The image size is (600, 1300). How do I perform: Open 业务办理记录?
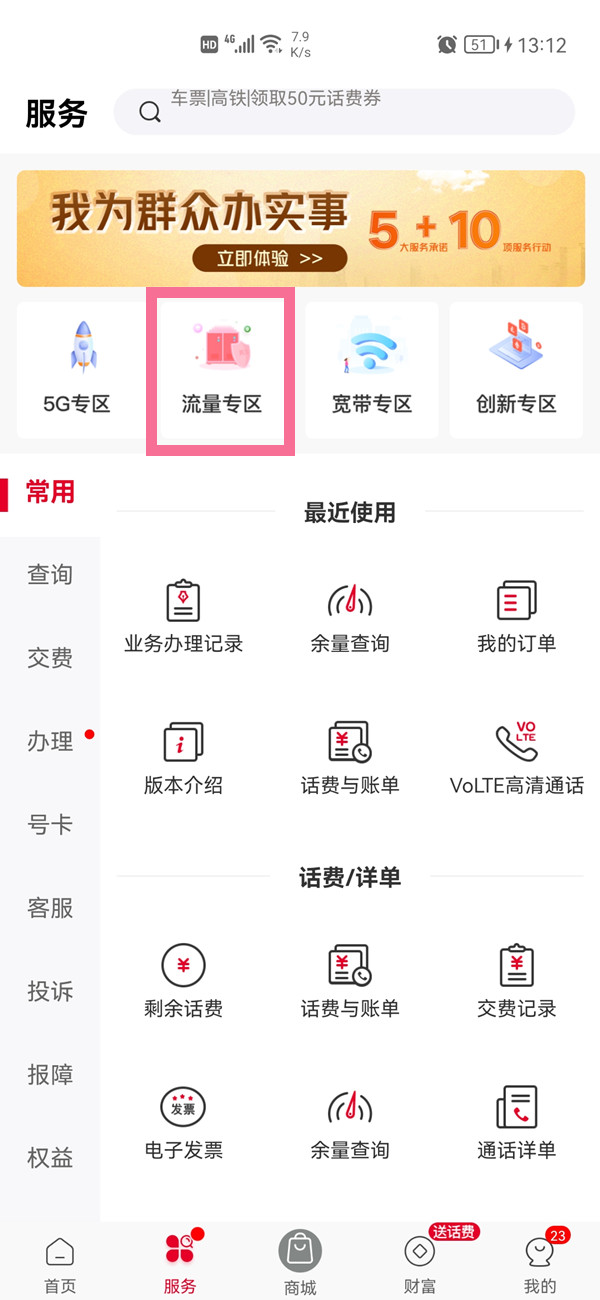click(x=183, y=616)
